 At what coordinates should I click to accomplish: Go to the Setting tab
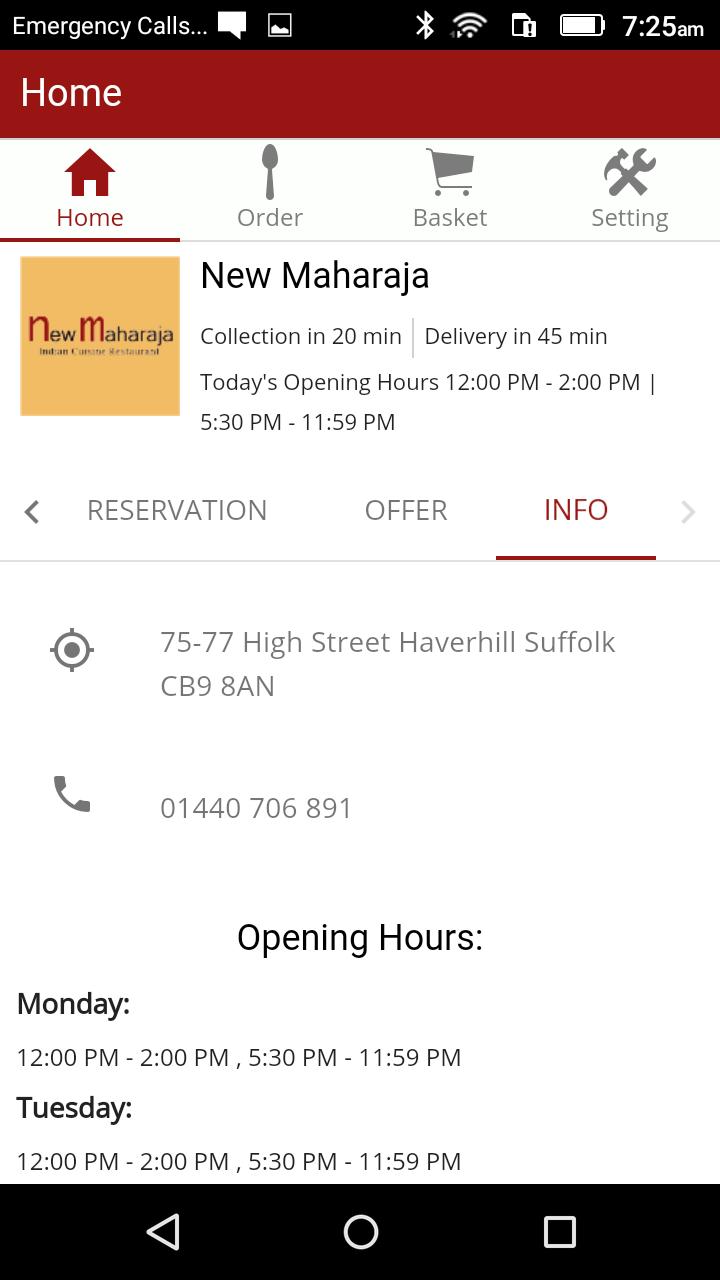(629, 190)
